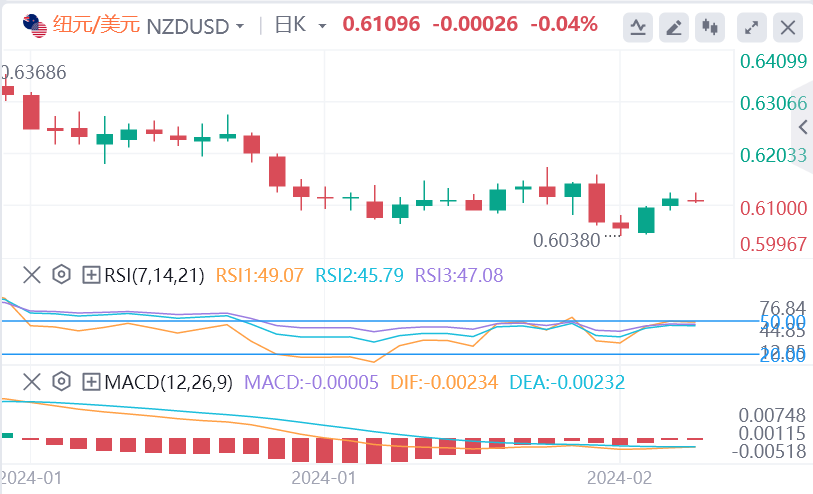Open the RSI indicator settings

[61, 273]
